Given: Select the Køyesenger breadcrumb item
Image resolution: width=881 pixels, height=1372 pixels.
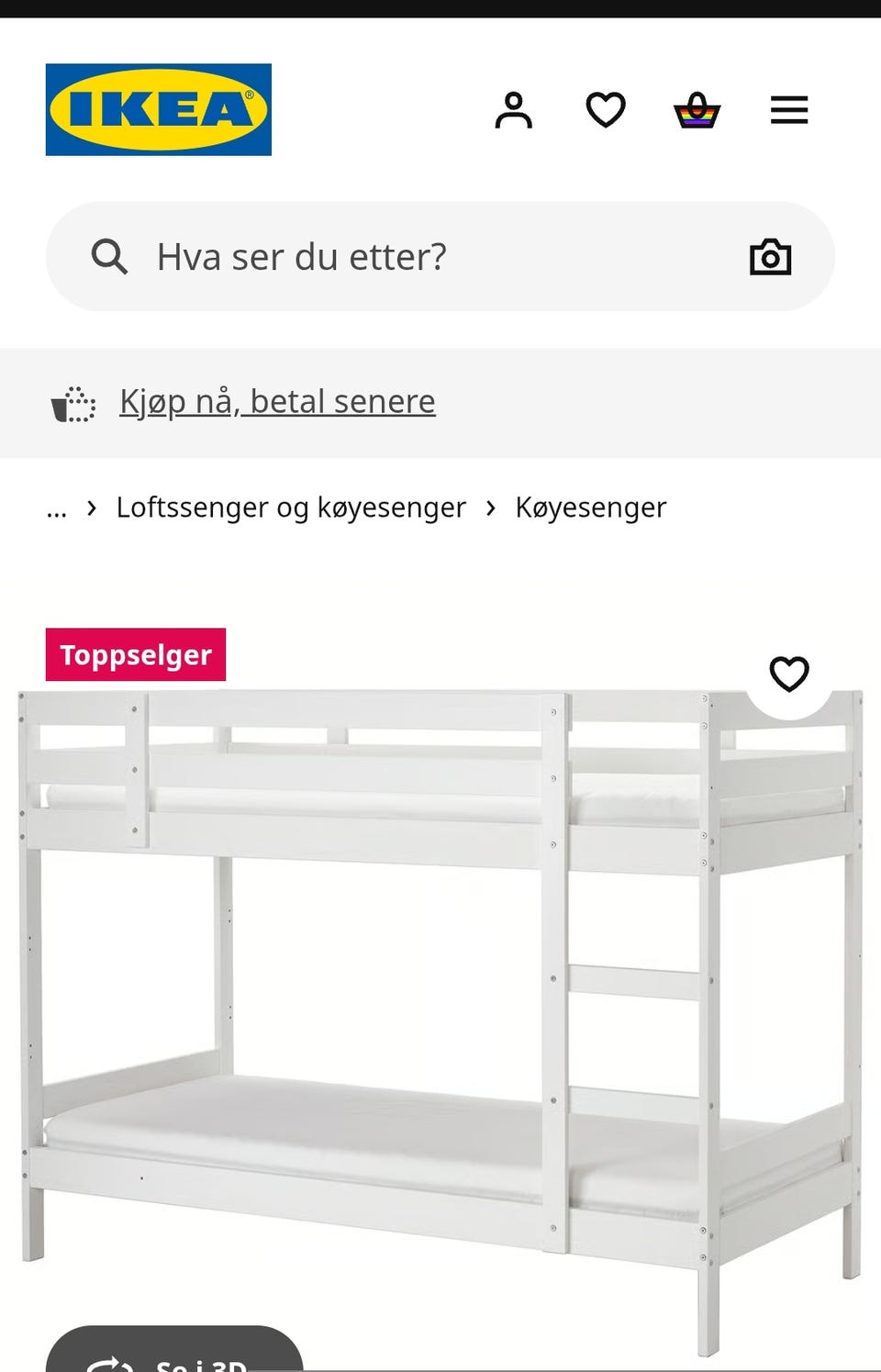Looking at the screenshot, I should click(x=591, y=508).
